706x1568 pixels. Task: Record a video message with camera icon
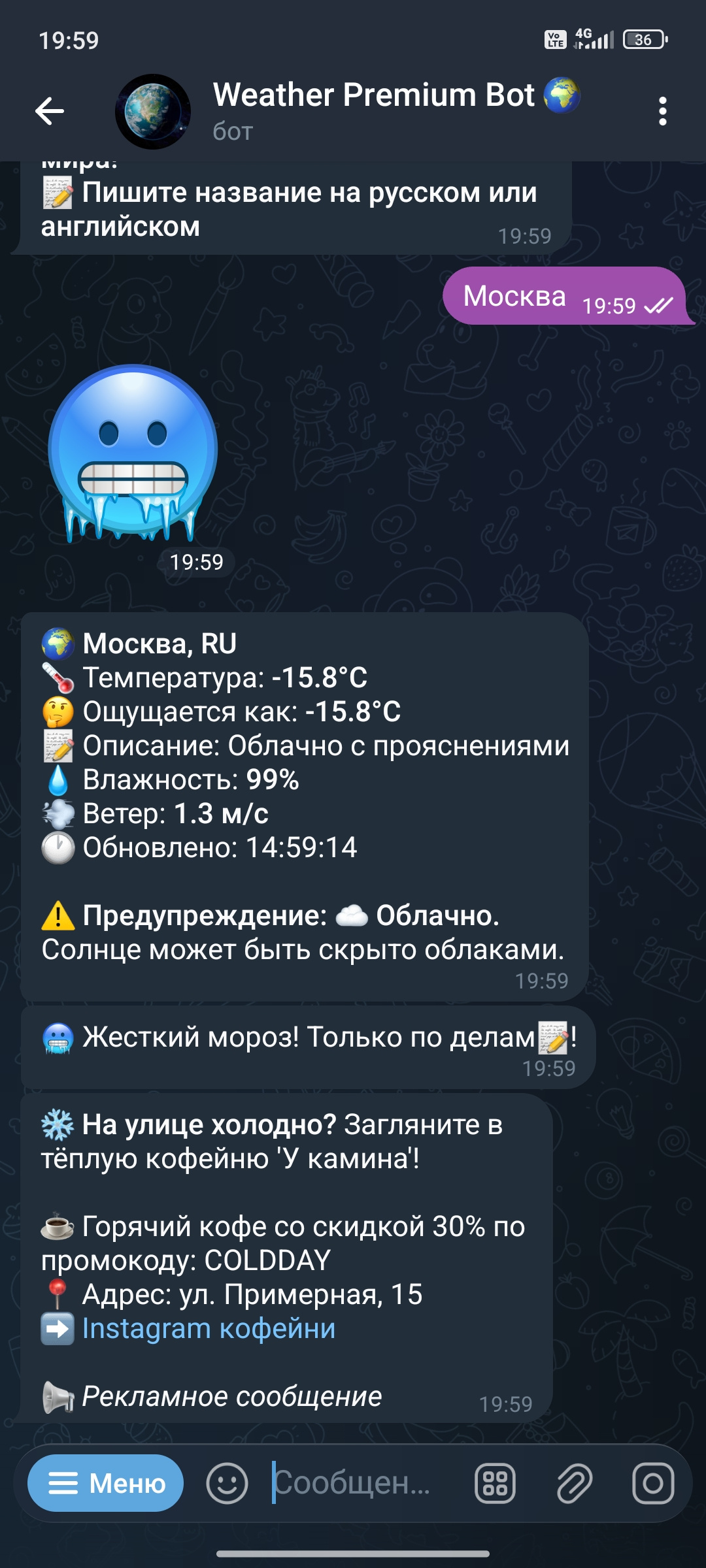[652, 1483]
